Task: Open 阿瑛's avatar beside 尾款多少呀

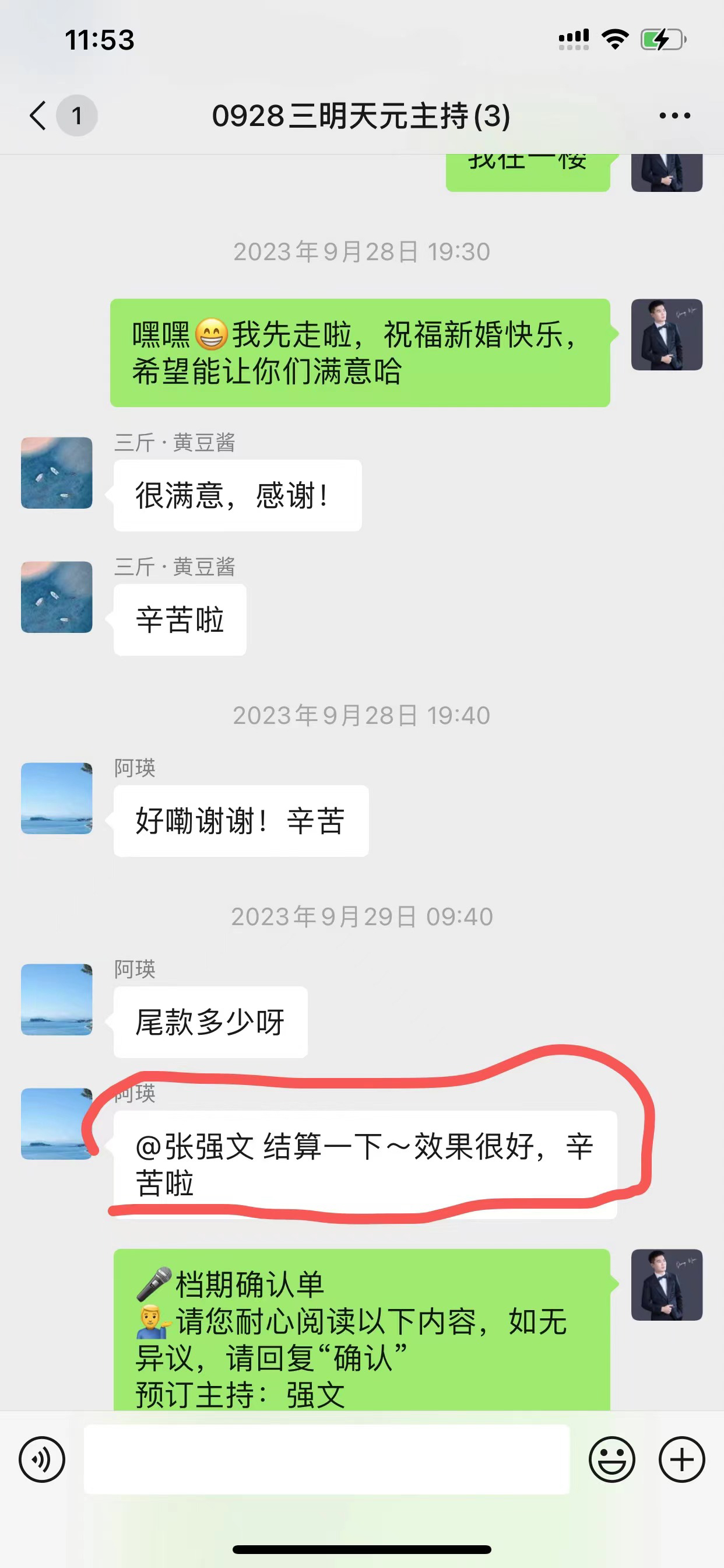Action: point(57,999)
